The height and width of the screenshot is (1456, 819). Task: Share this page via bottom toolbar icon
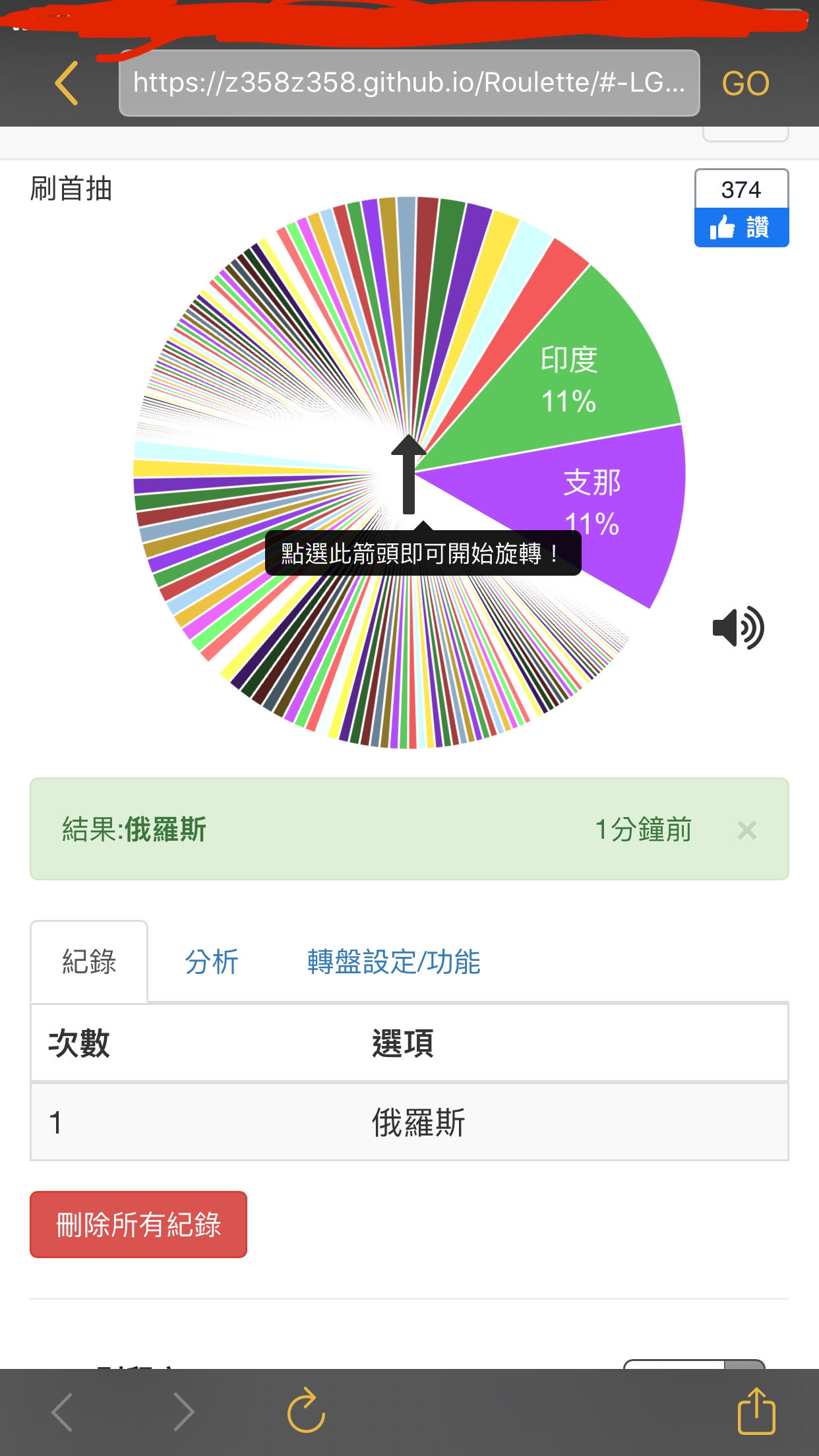pos(756,1410)
